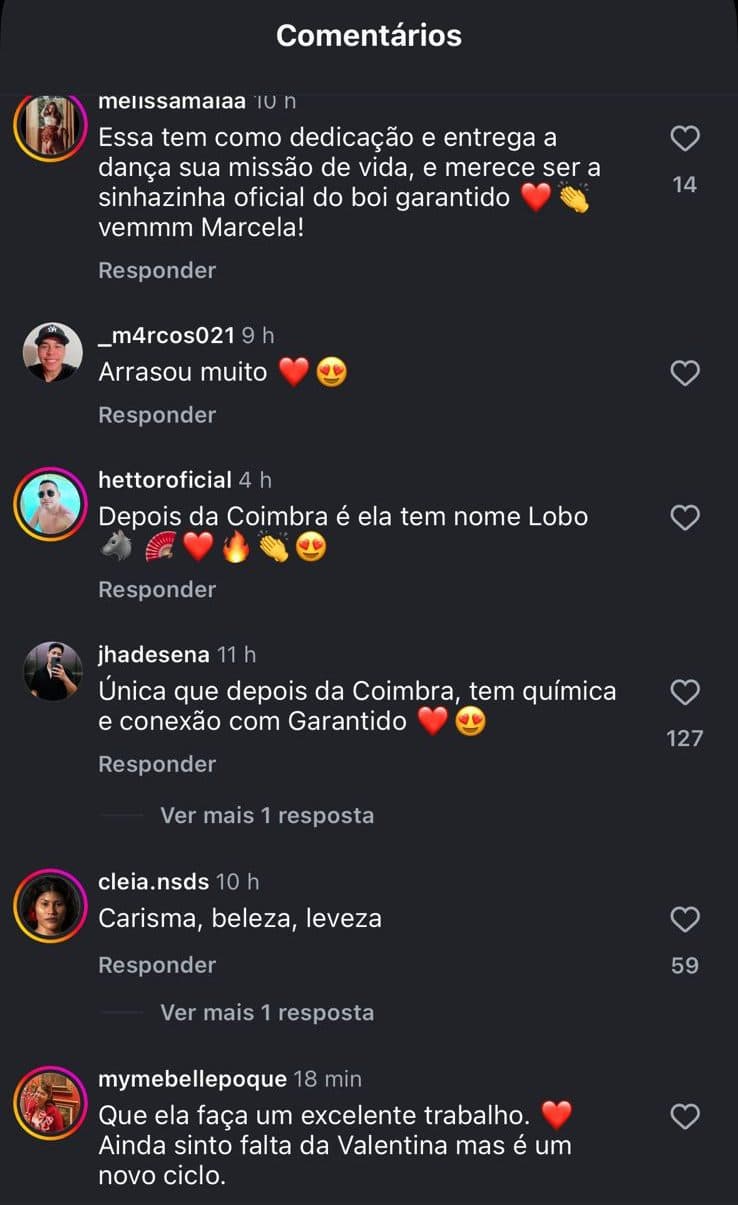This screenshot has height=1205, width=738.
Task: Like jhadesena's comment about Garantido
Action: (x=684, y=692)
